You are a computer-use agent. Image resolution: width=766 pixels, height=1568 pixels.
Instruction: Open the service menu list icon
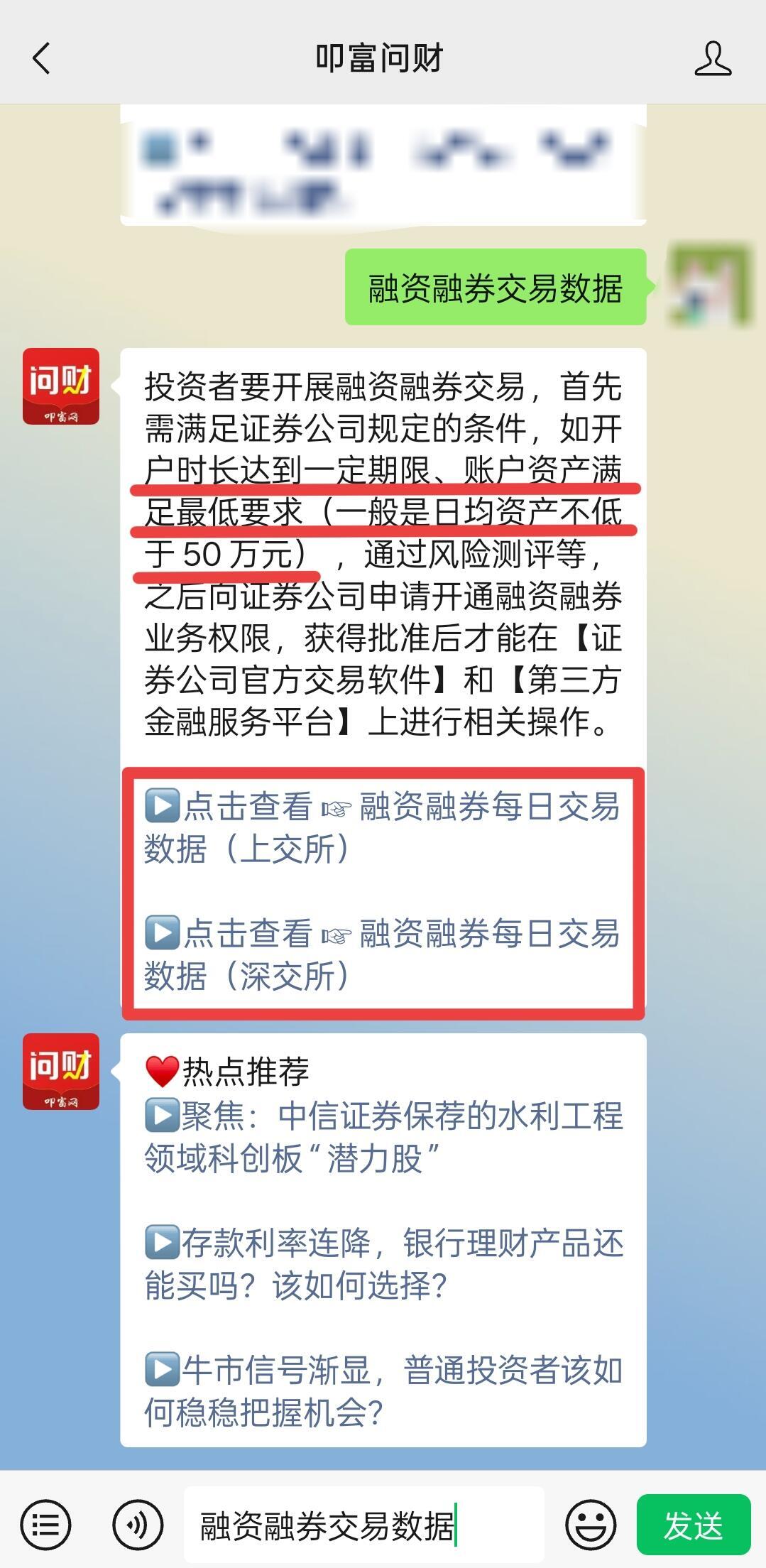[45, 1524]
